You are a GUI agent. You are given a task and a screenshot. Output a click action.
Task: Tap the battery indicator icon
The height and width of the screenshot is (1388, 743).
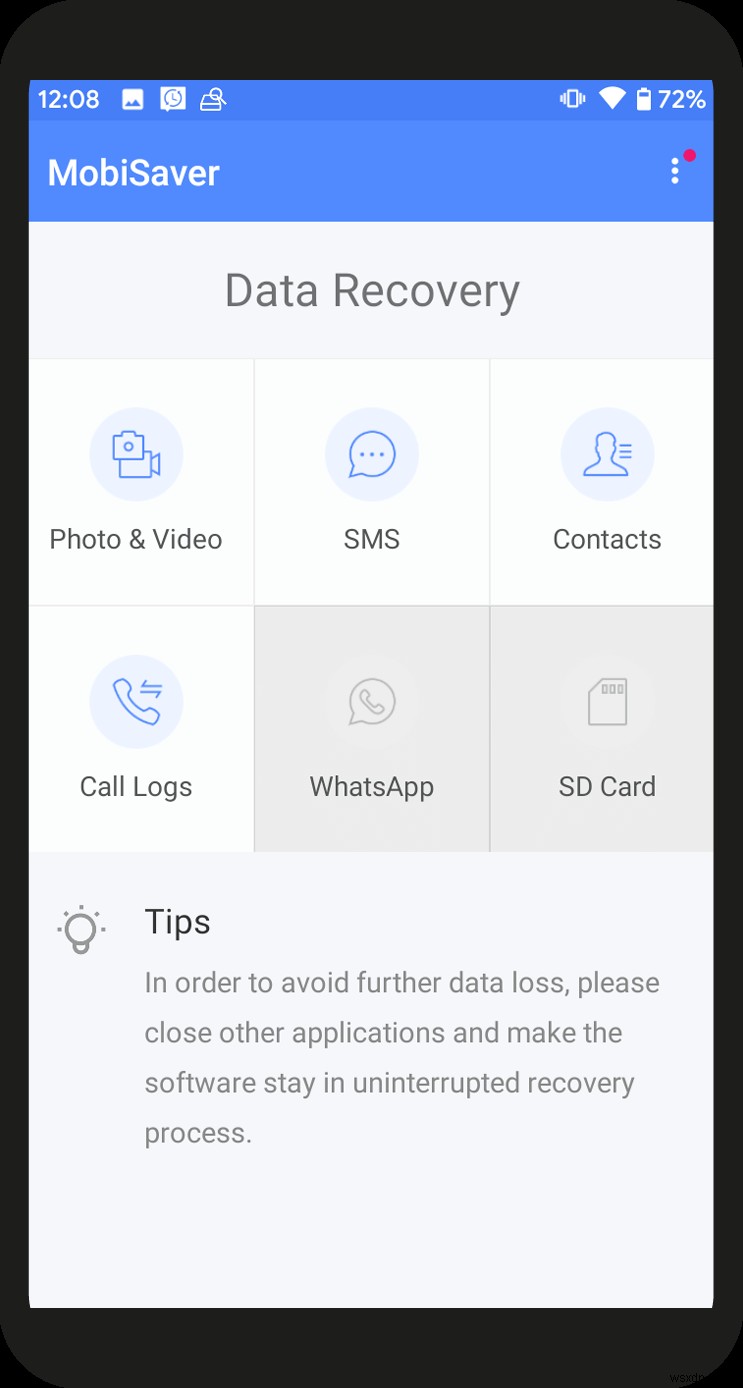[645, 99]
